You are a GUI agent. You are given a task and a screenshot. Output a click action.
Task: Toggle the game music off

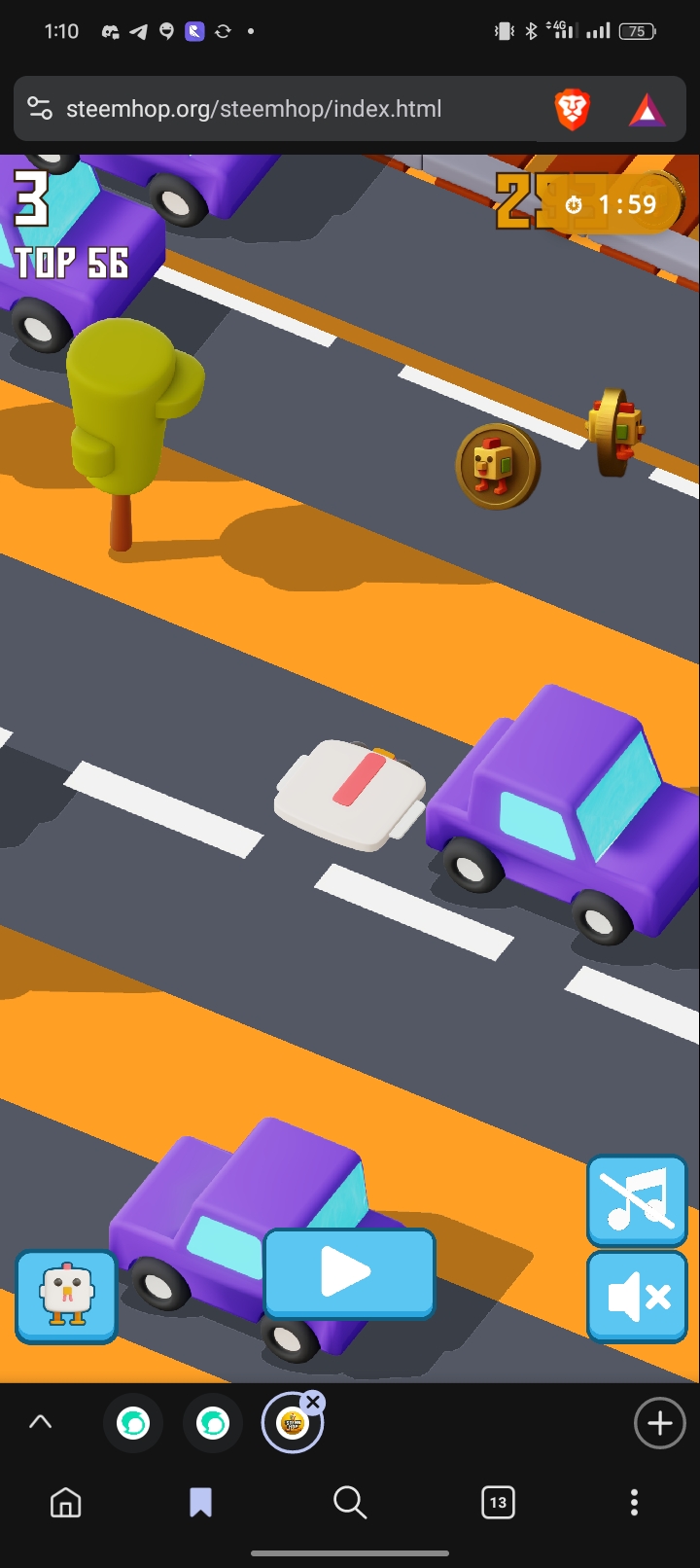click(637, 1200)
